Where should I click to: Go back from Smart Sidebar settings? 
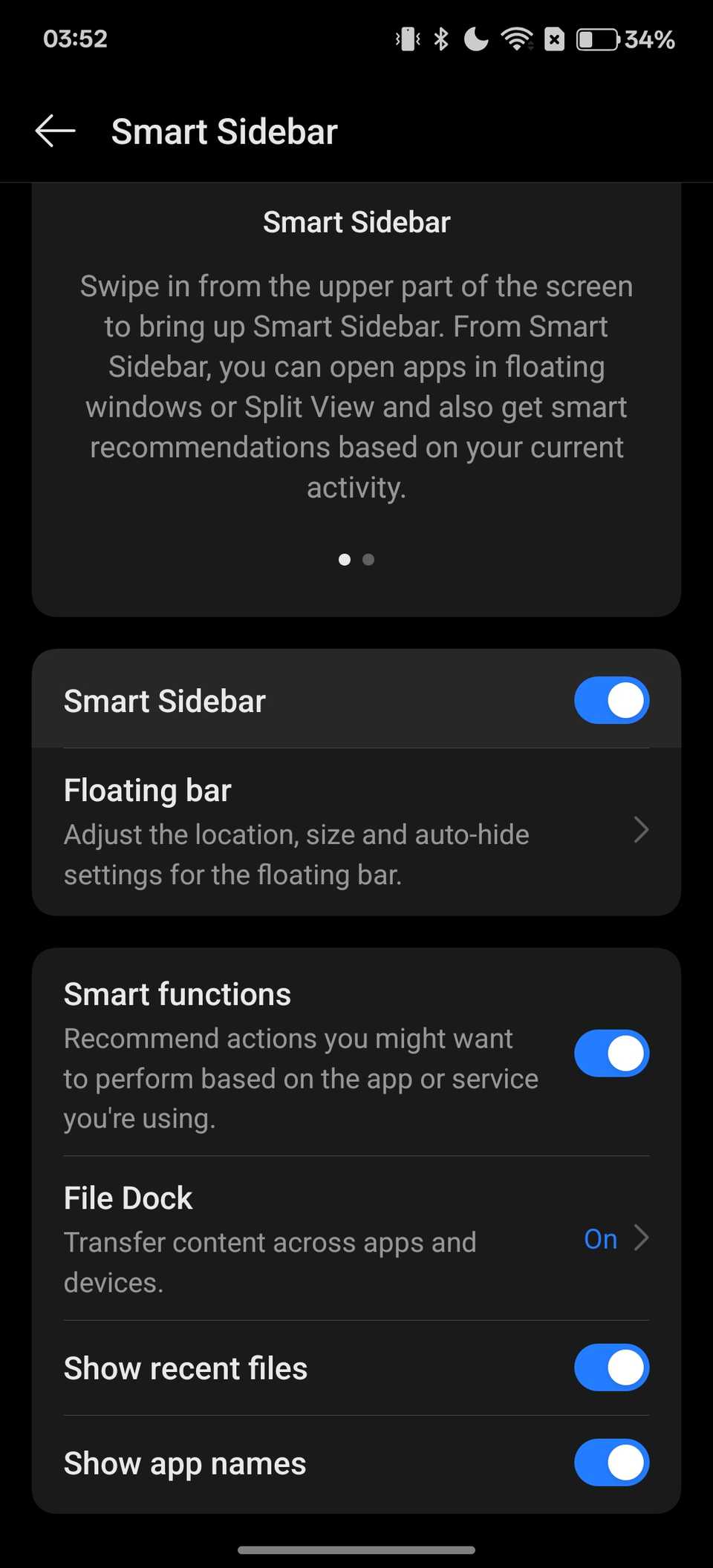(x=56, y=131)
